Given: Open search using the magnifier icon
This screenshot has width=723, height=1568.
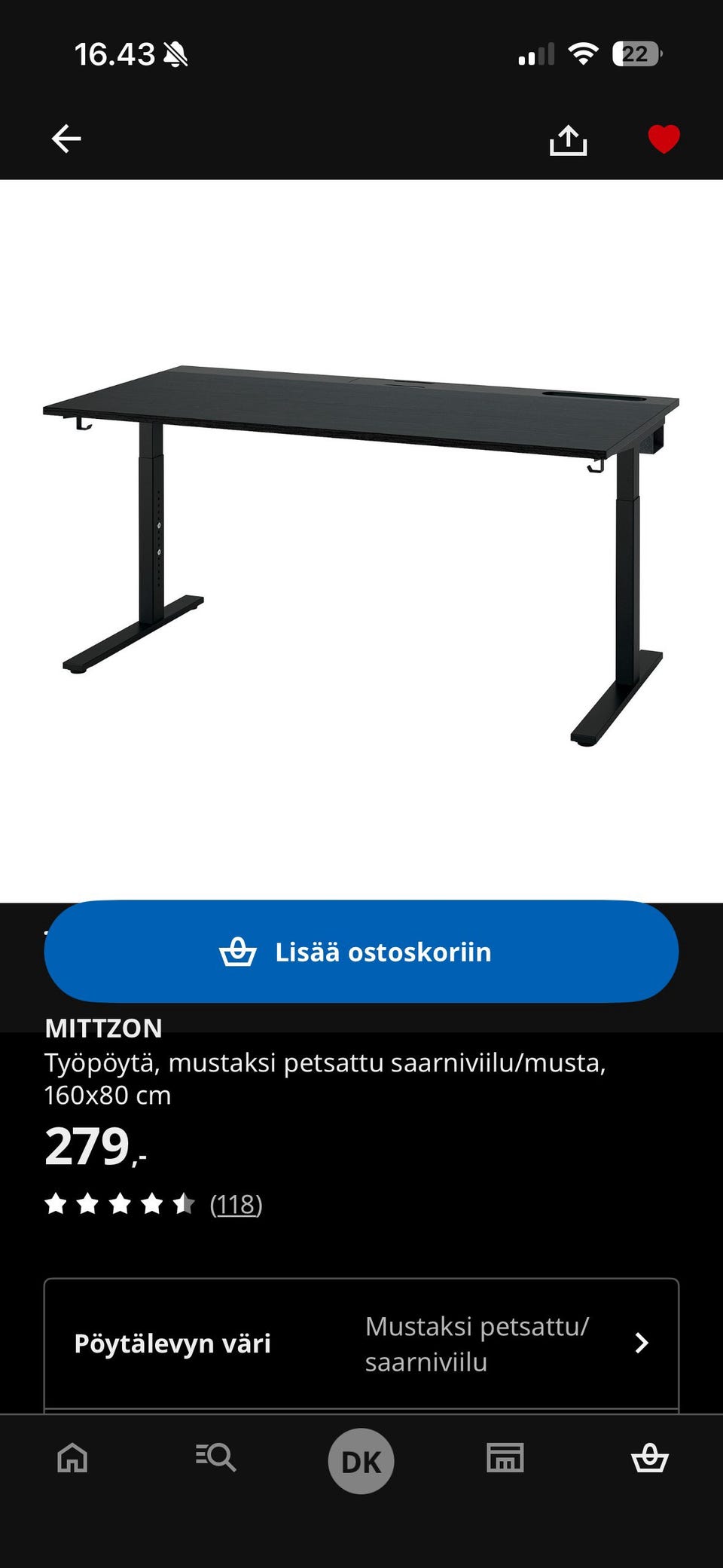Looking at the screenshot, I should [x=216, y=1458].
